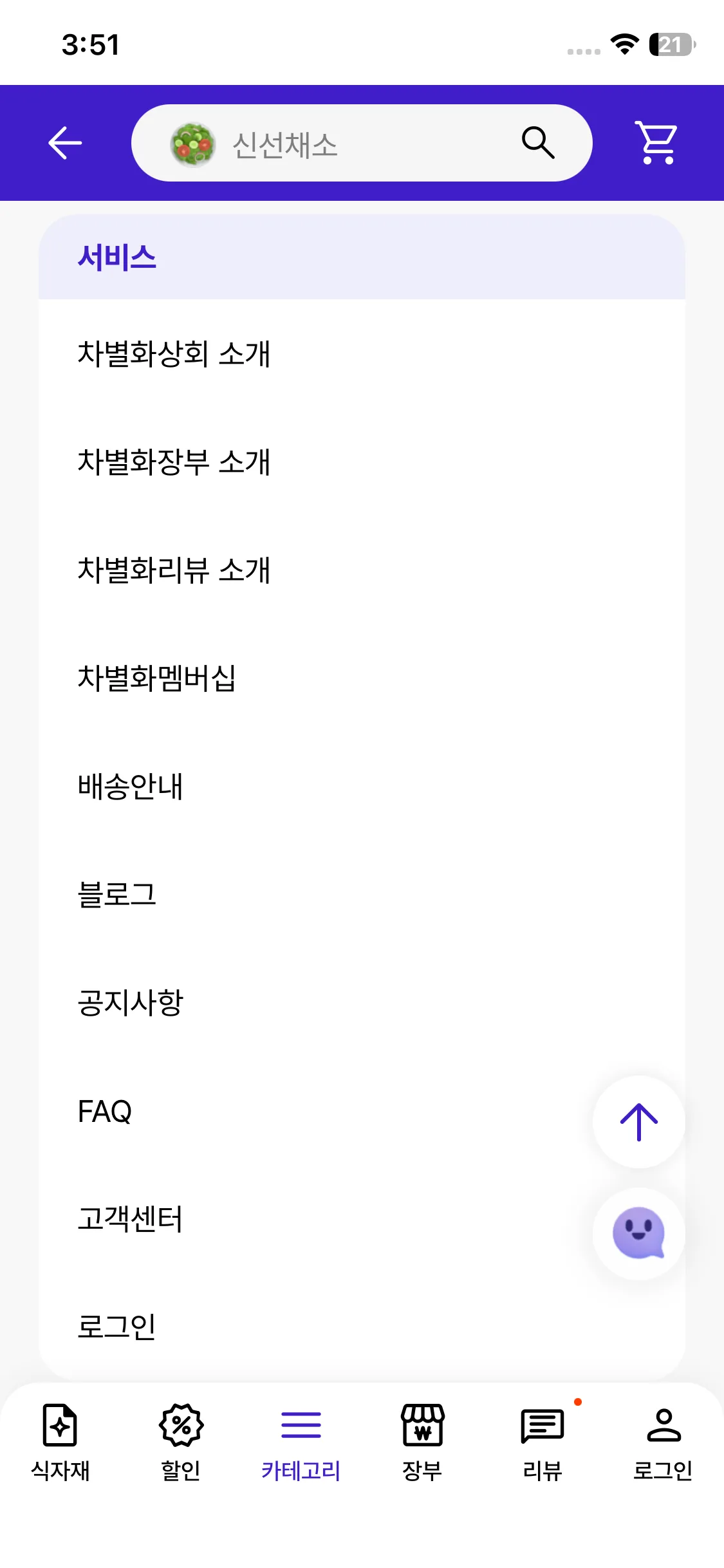Screen dimensions: 724x1568
Task: Tap the 신선채소 search field
Action: coord(335,144)
